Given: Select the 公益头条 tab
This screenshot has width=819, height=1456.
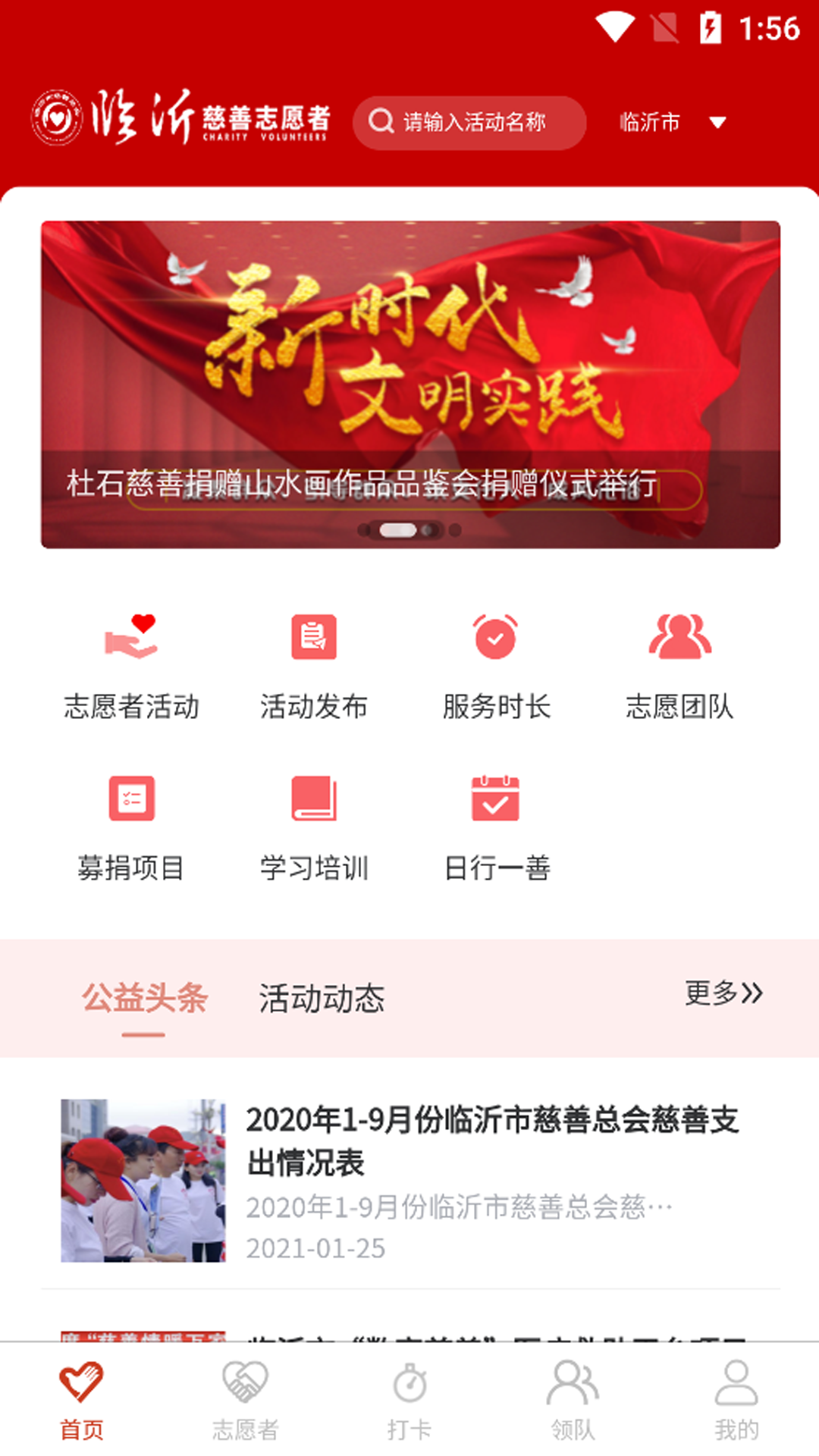Looking at the screenshot, I should pyautogui.click(x=144, y=998).
